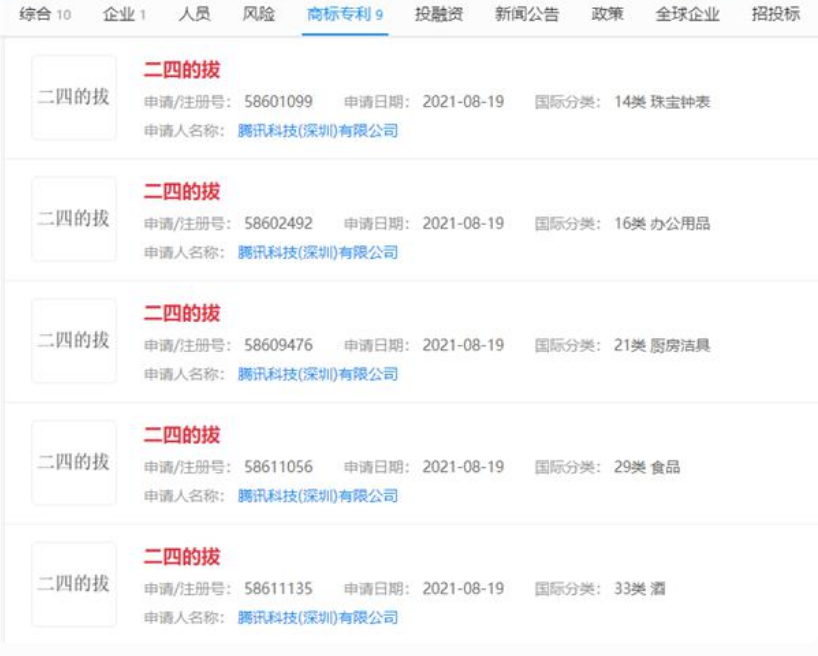Select the 政策 tab

pyautogui.click(x=607, y=15)
